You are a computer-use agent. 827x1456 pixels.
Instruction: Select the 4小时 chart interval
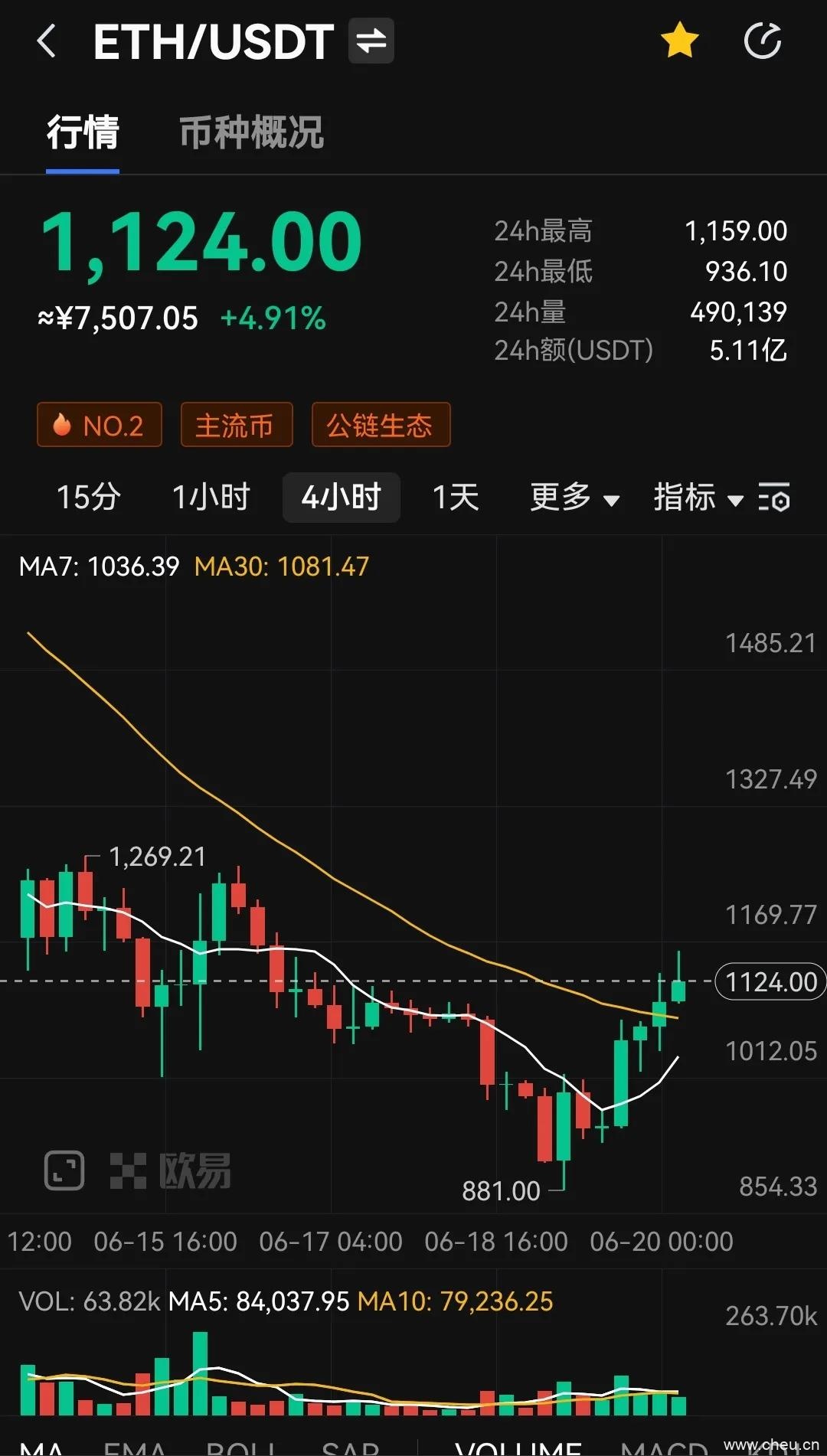(342, 498)
